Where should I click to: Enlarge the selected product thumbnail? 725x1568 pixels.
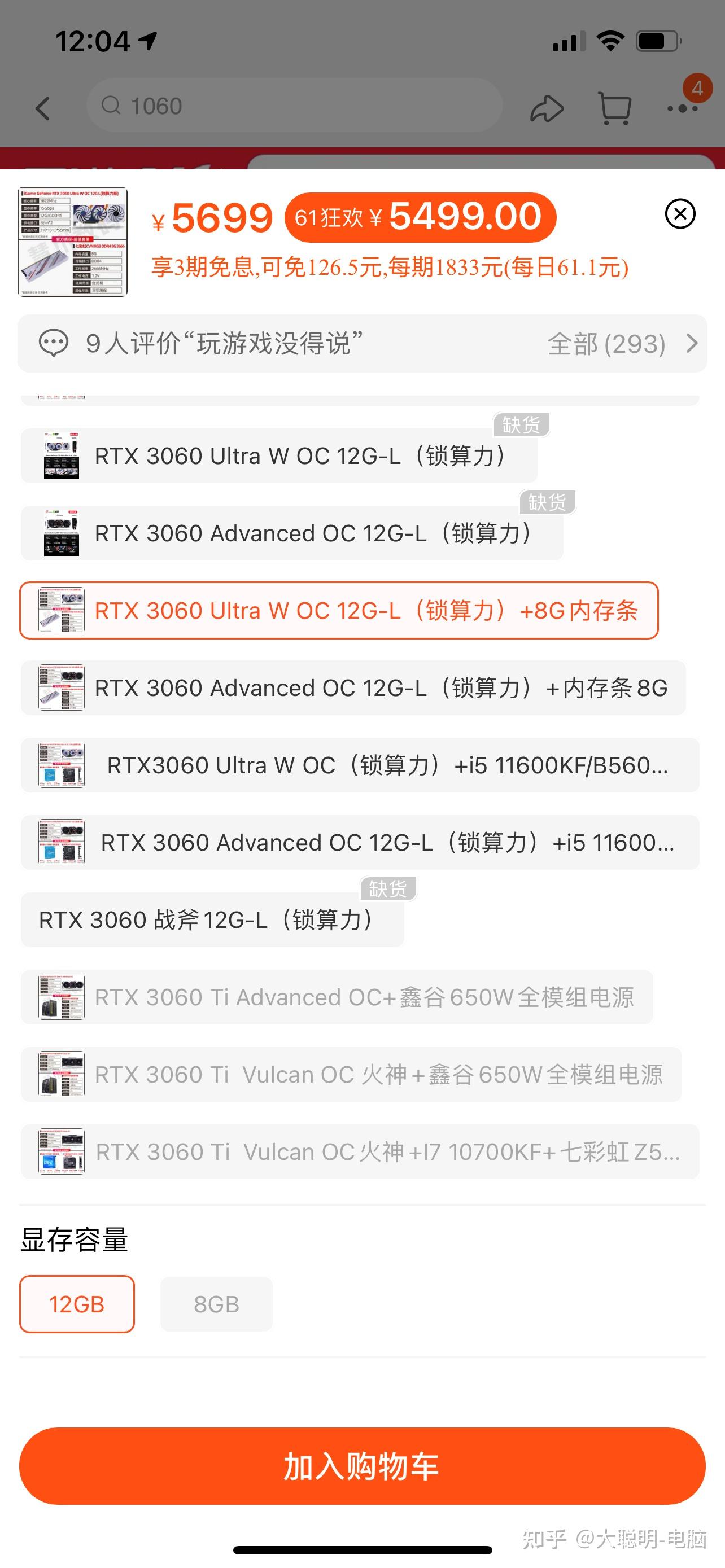pyautogui.click(x=72, y=242)
